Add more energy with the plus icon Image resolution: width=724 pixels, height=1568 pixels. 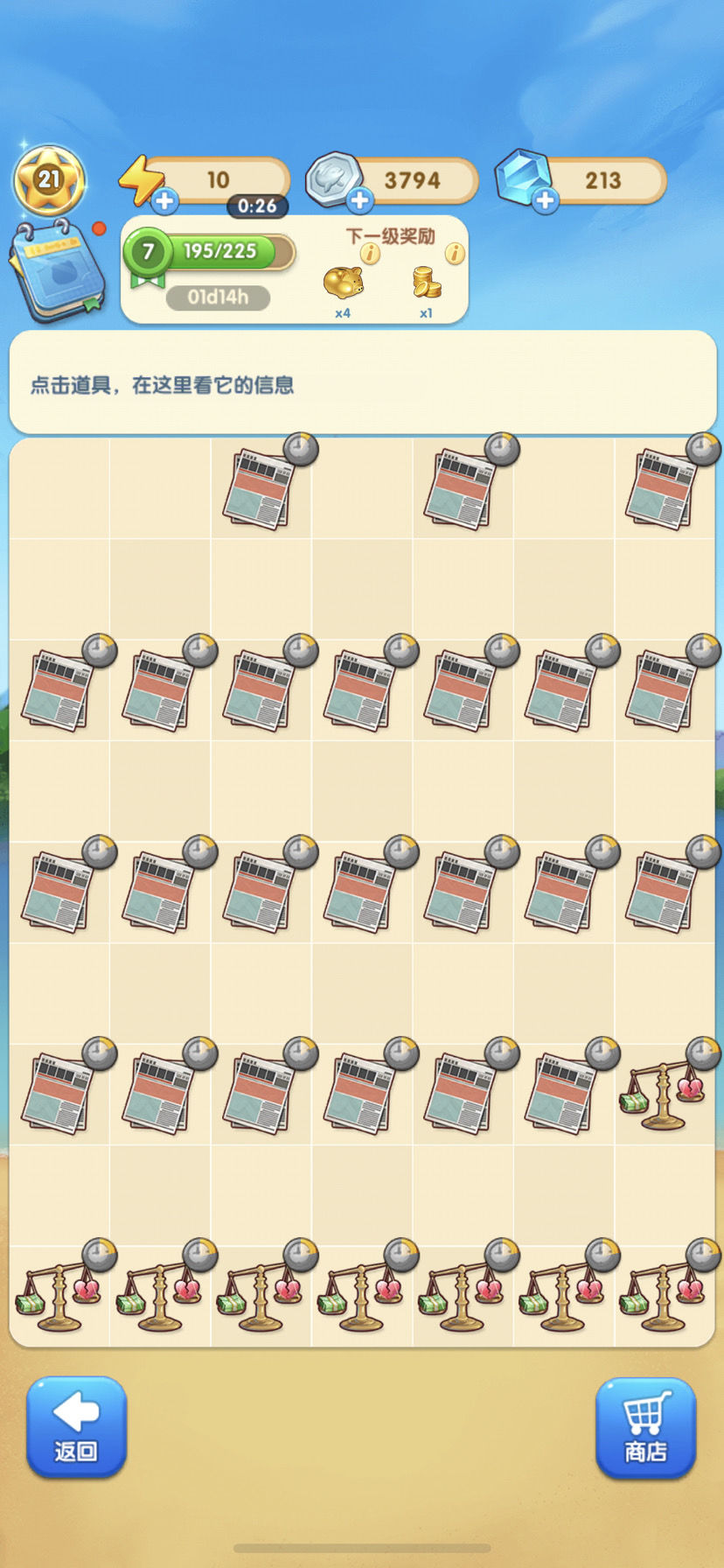coord(164,201)
